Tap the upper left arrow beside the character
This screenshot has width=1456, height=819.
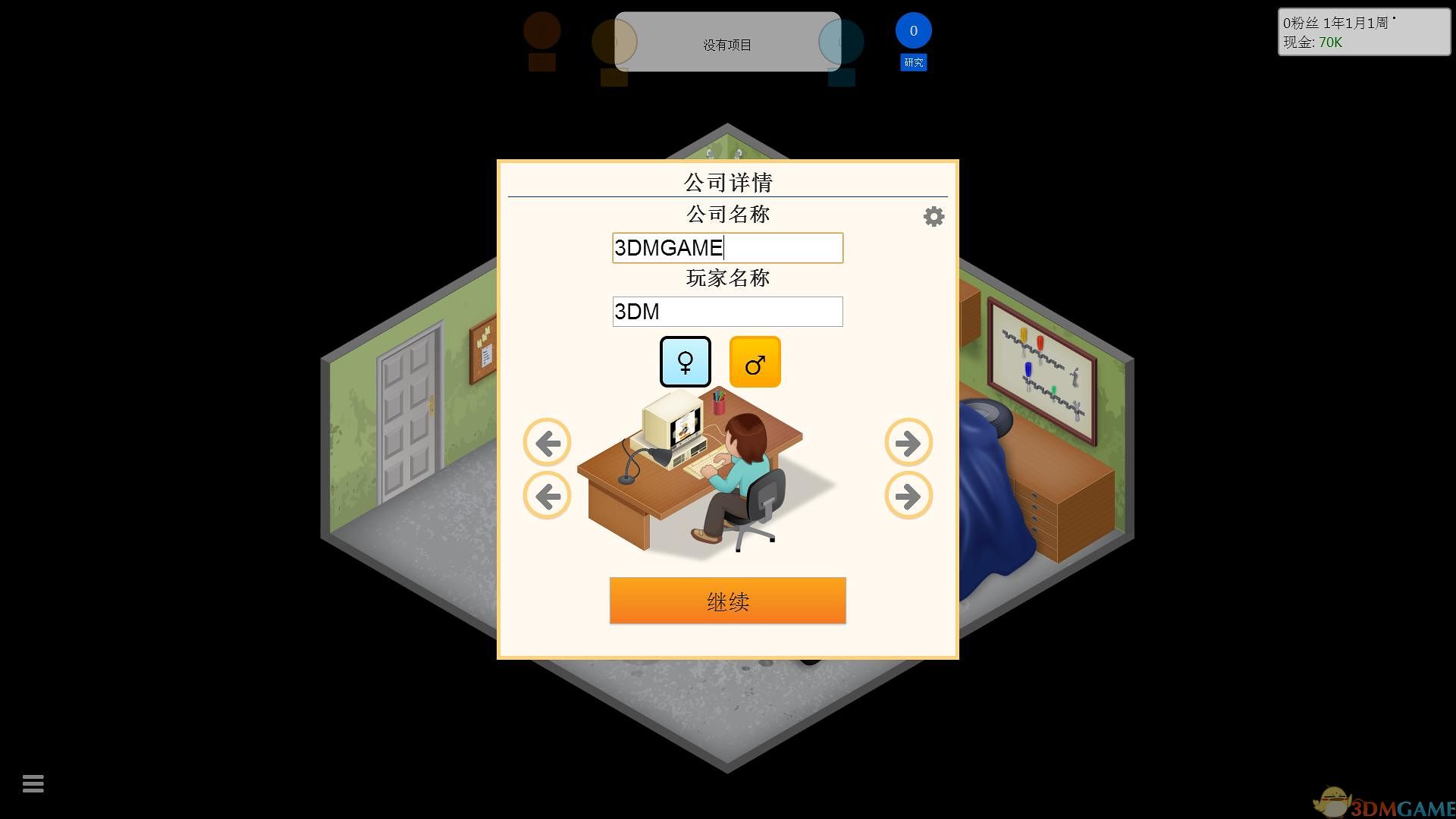pyautogui.click(x=547, y=442)
